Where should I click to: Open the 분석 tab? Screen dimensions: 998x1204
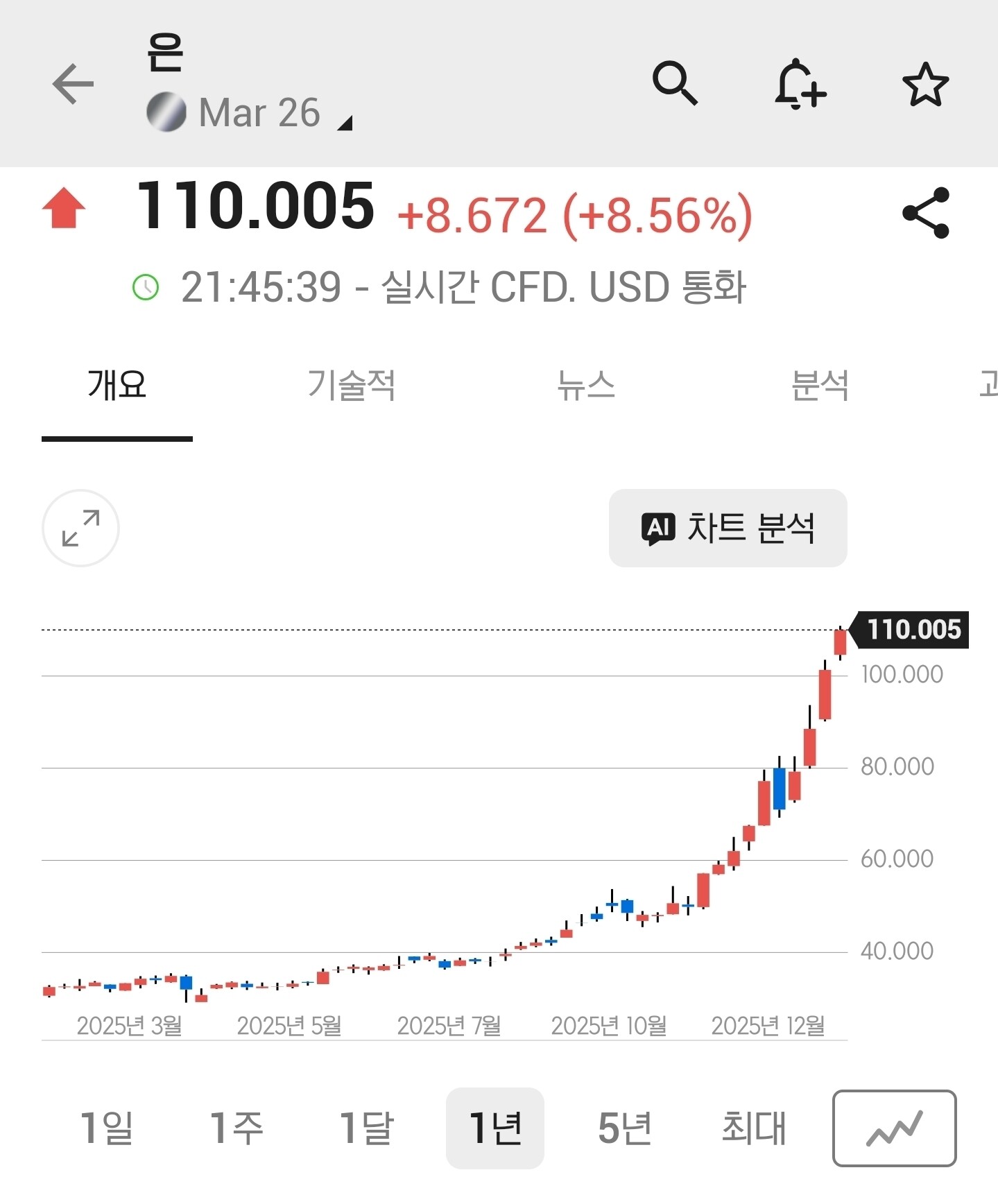click(x=820, y=385)
